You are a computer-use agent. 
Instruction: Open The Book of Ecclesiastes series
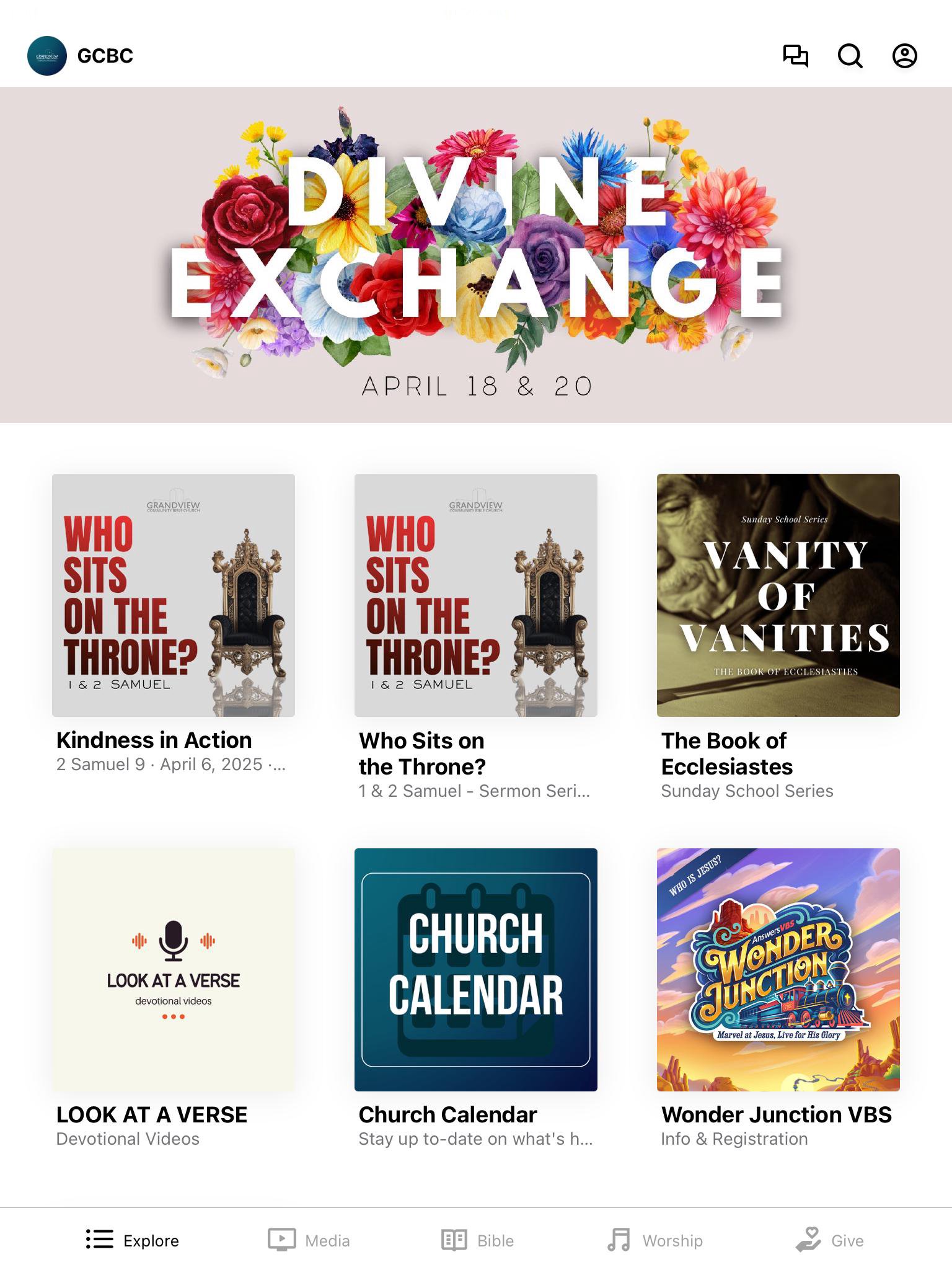point(778,595)
